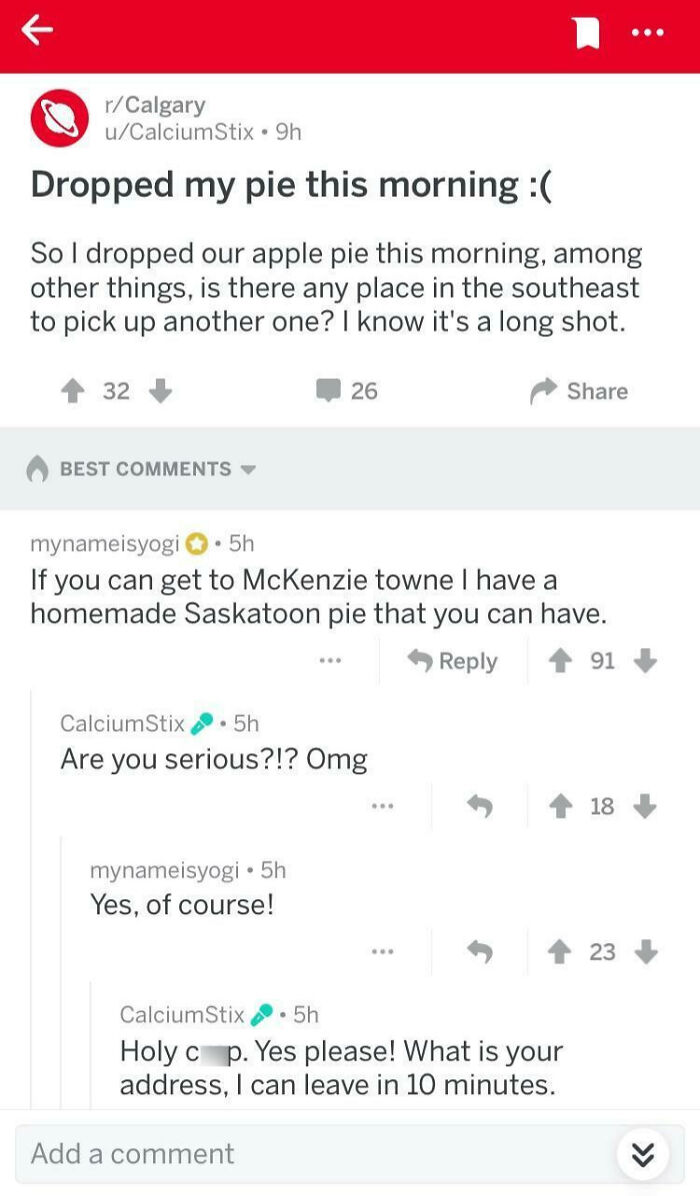Downvote the pie post showing 32

pos(160,391)
